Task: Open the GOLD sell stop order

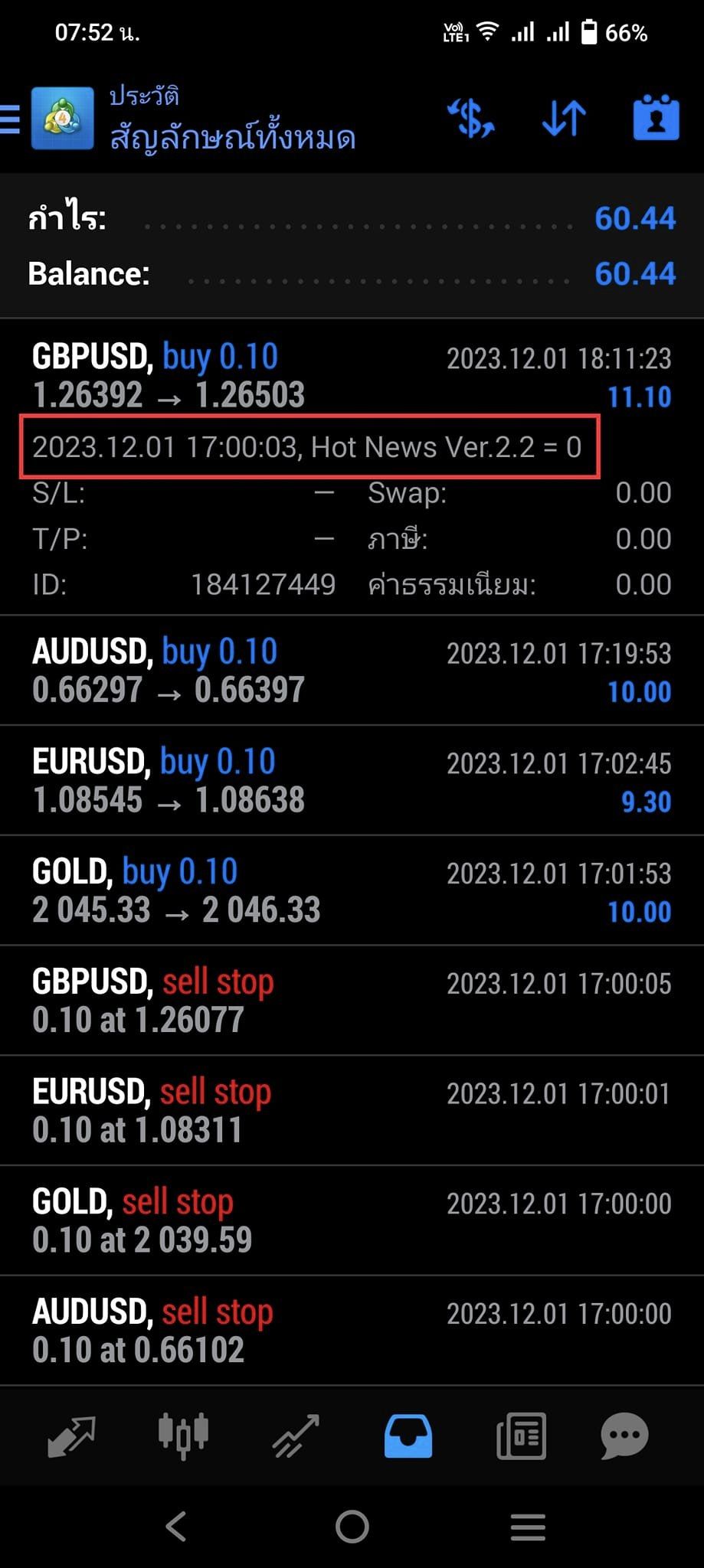Action: [352, 1222]
